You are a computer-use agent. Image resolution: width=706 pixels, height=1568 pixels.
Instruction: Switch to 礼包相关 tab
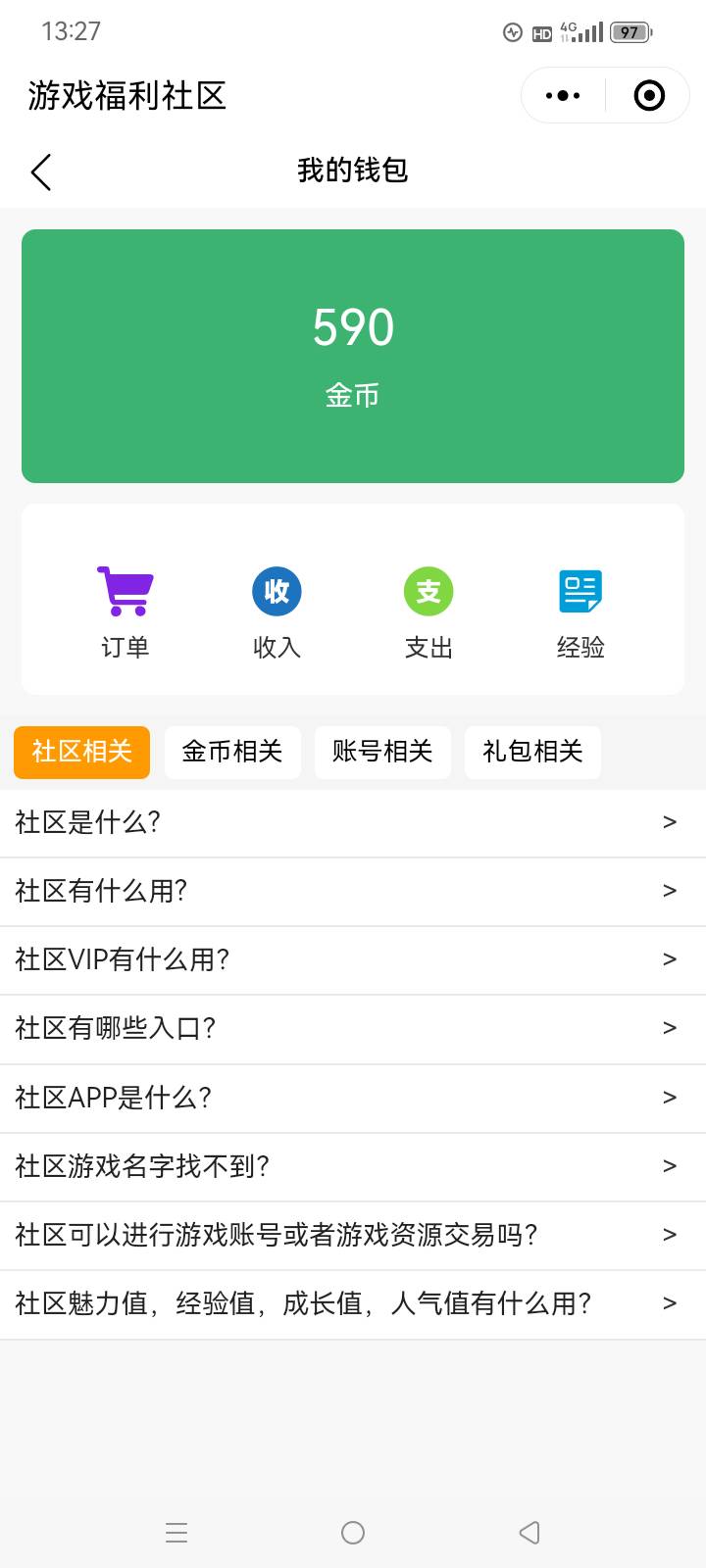click(532, 752)
